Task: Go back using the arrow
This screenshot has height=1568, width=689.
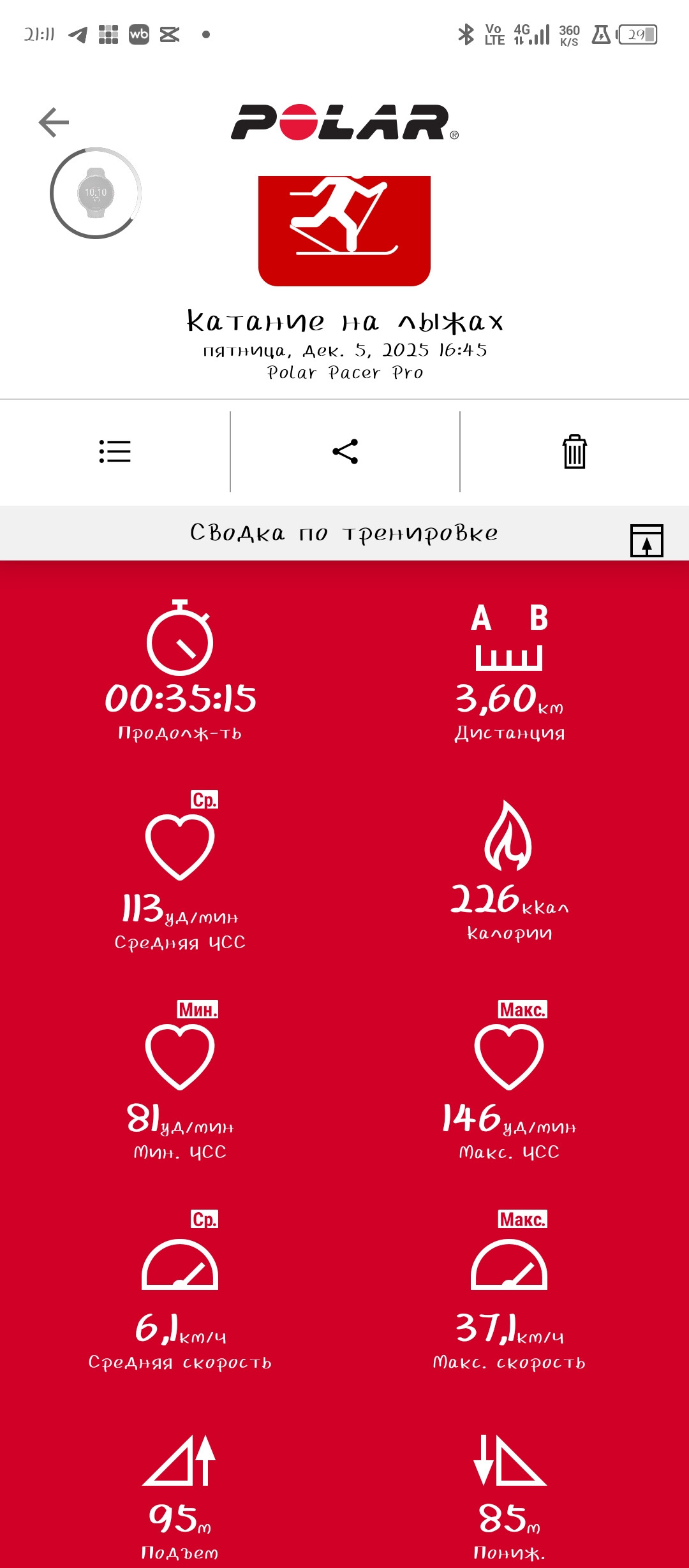Action: tap(54, 122)
